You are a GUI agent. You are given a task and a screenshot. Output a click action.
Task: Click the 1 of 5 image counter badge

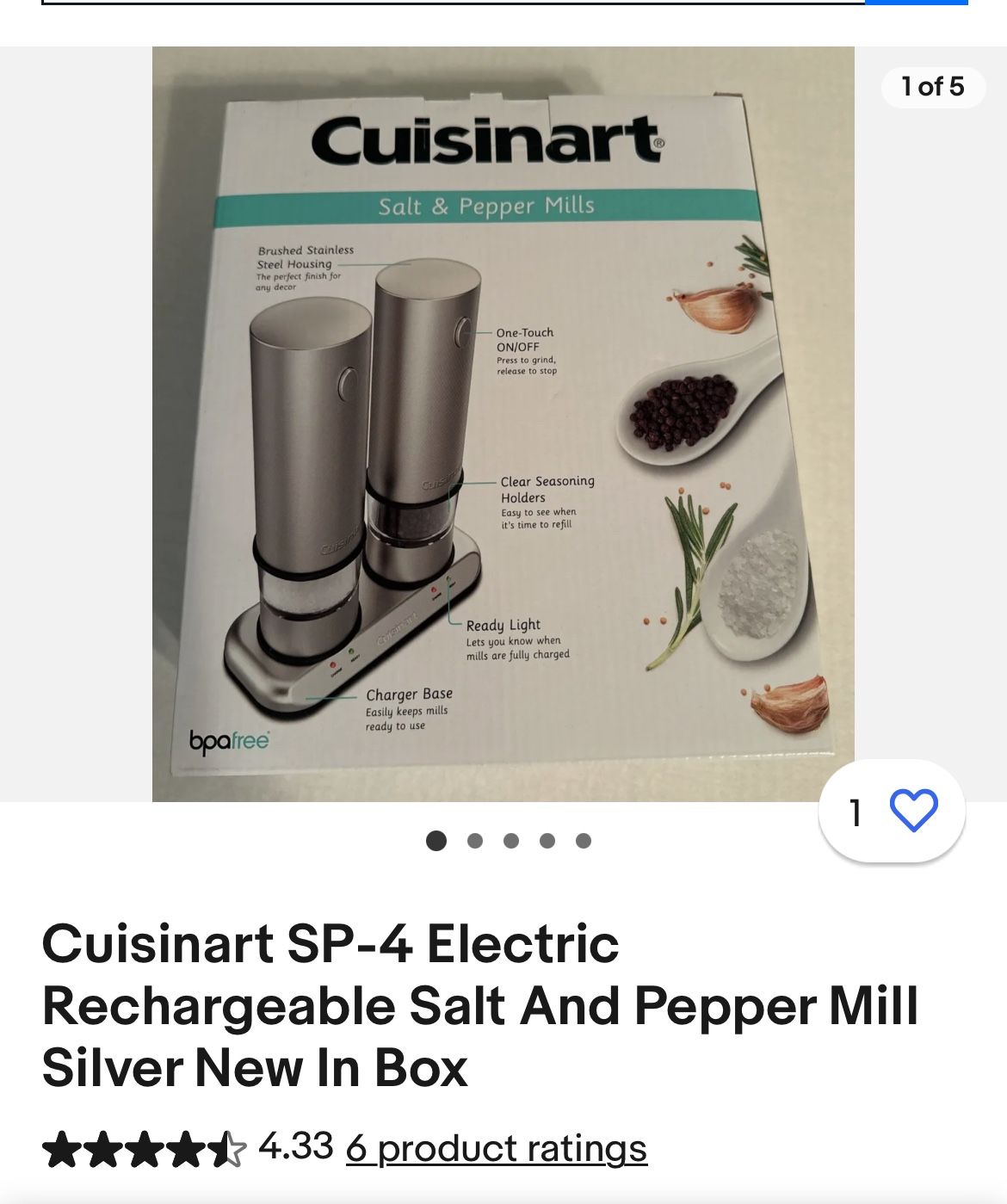click(933, 87)
